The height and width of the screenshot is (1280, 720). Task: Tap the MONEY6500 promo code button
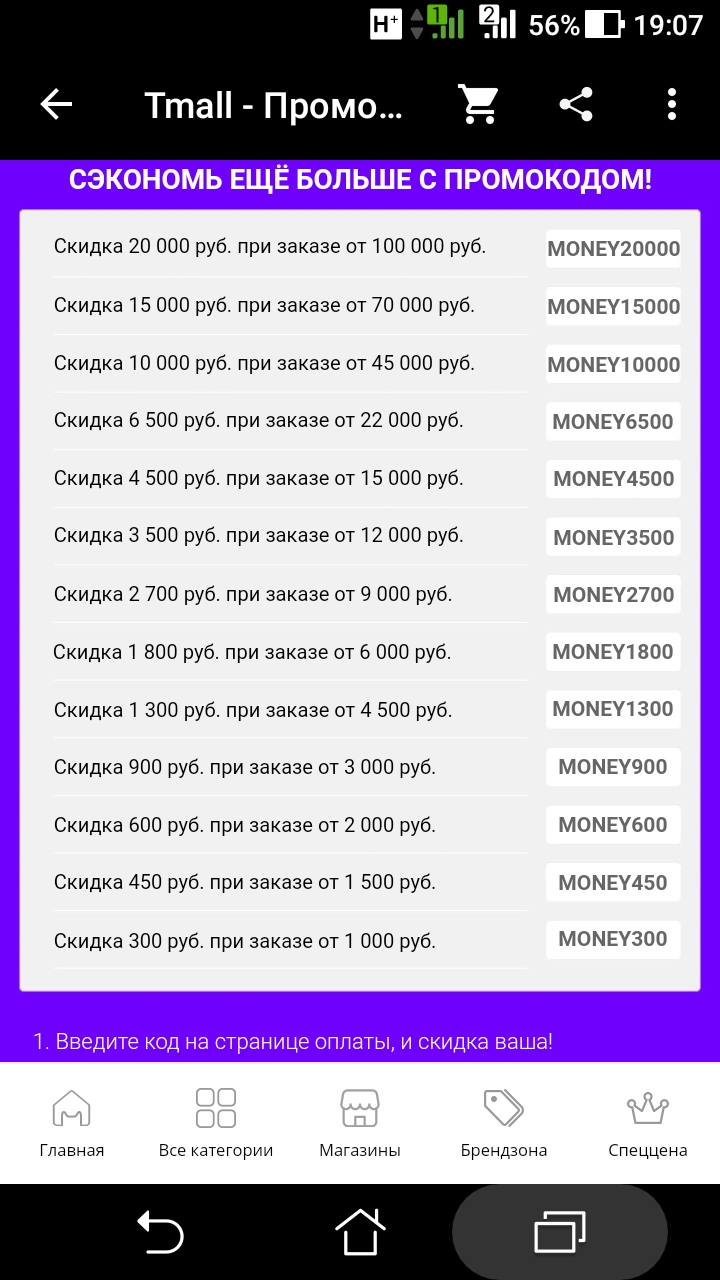click(x=613, y=421)
